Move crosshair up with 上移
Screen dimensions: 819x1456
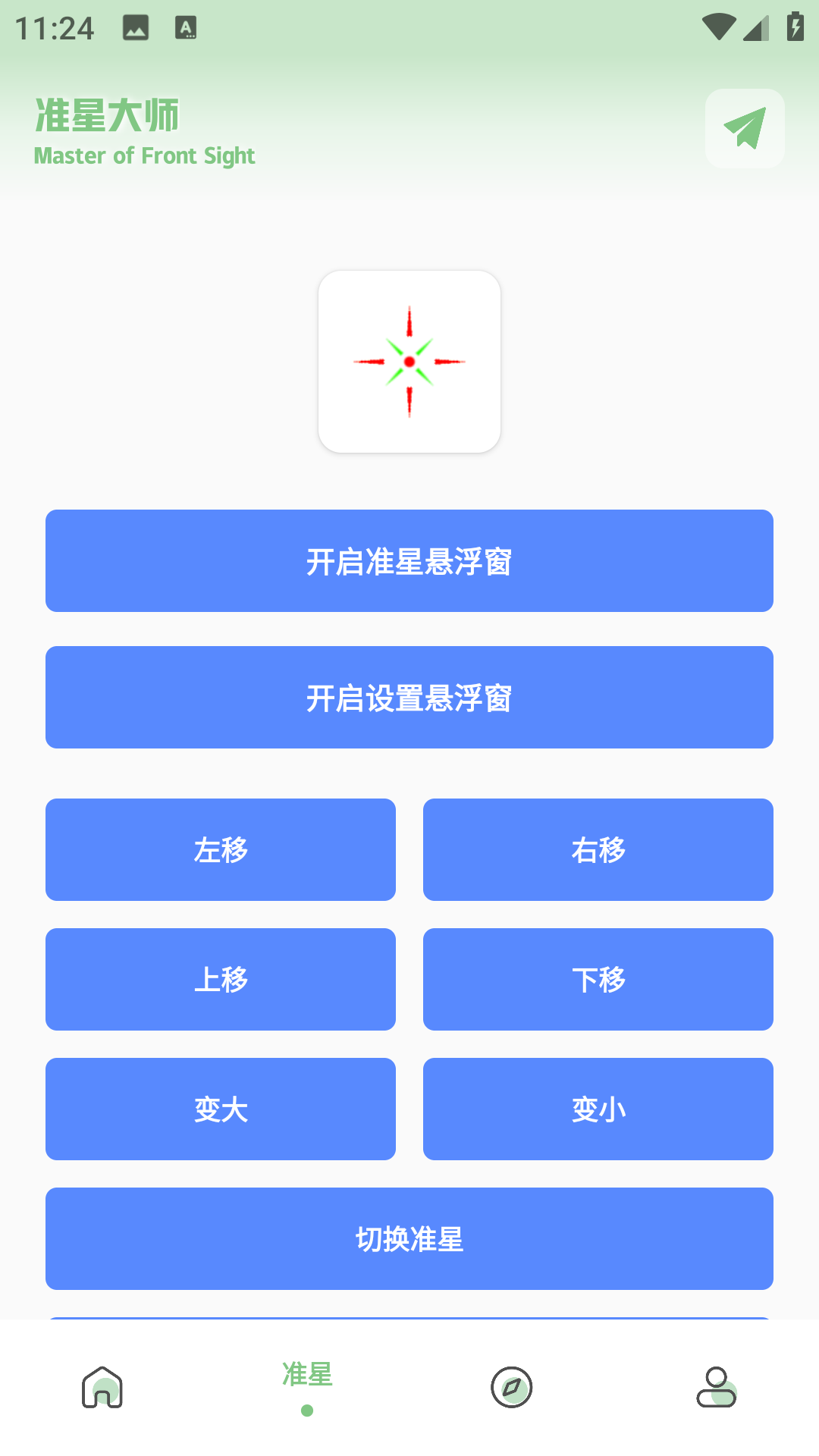point(221,980)
